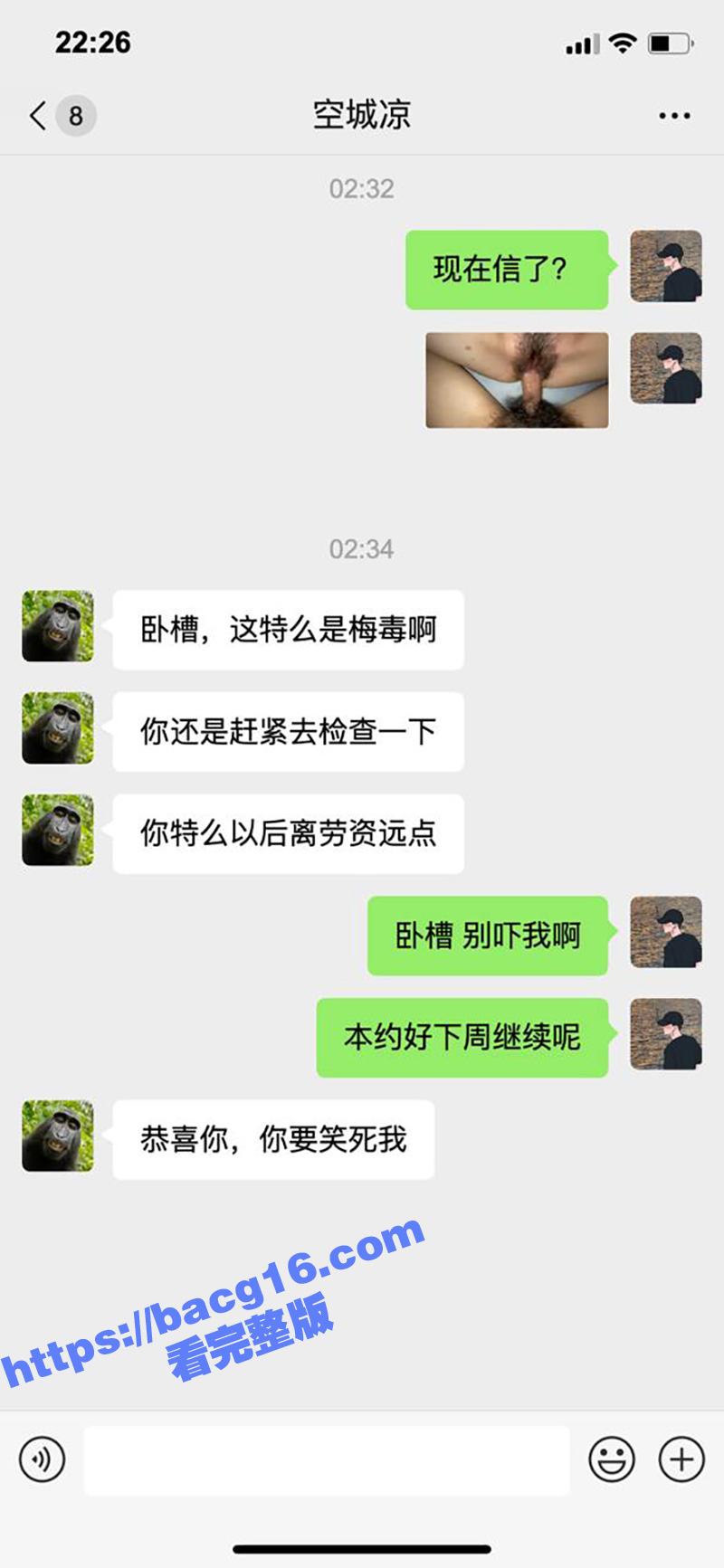Open the emoji picker
Image resolution: width=724 pixels, height=1568 pixels.
610,1459
